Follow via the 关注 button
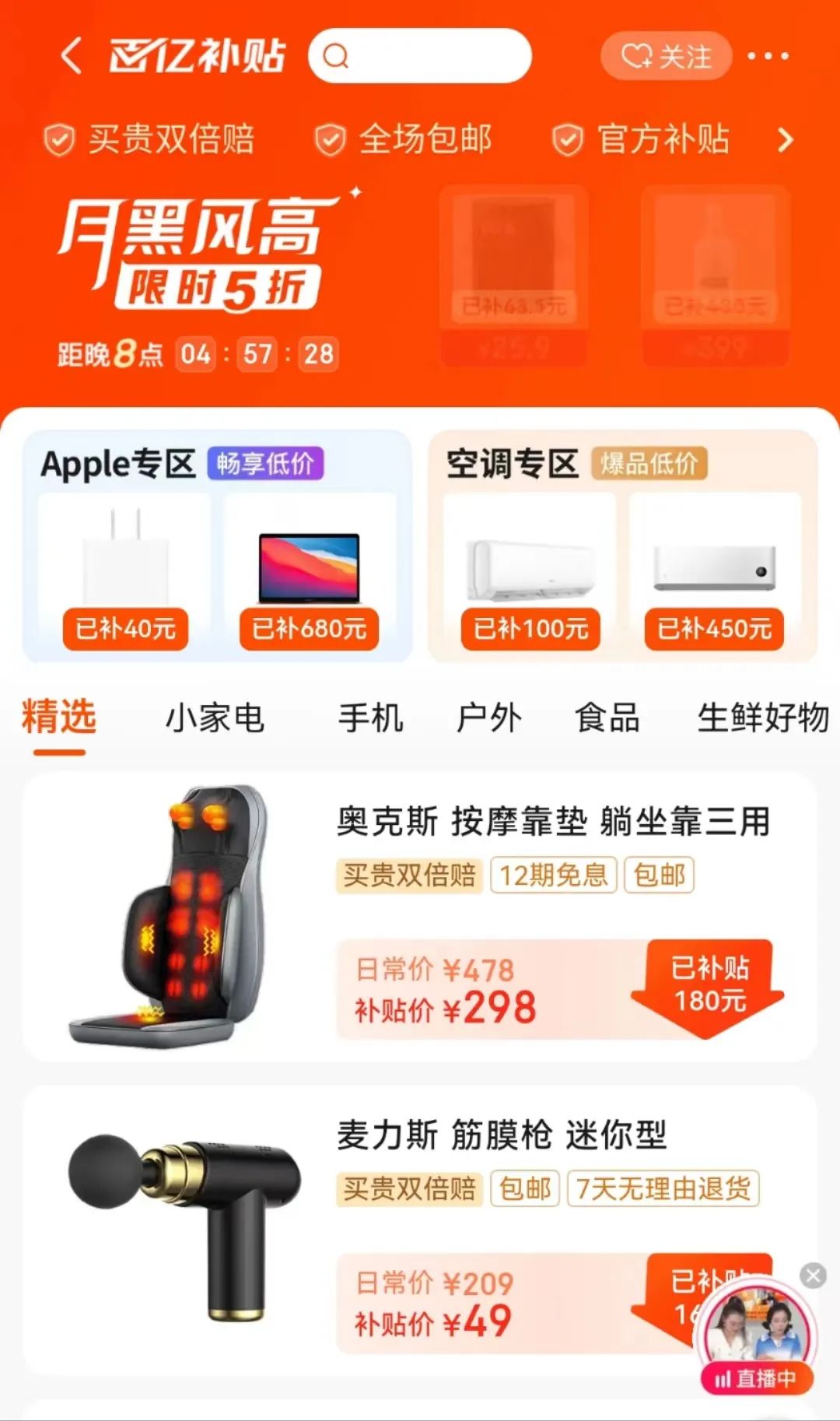 (666, 56)
